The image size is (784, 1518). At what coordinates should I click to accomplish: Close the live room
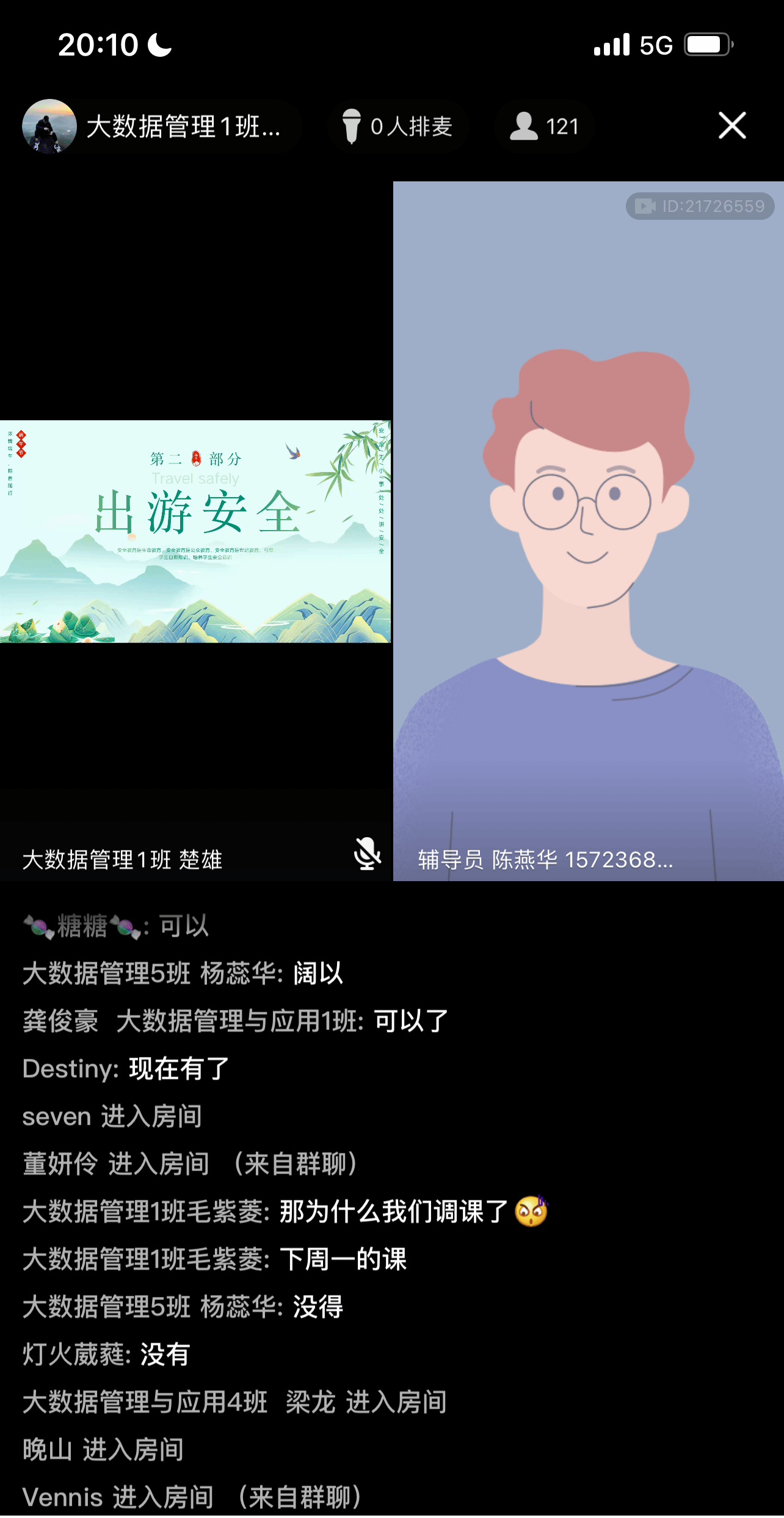point(731,126)
